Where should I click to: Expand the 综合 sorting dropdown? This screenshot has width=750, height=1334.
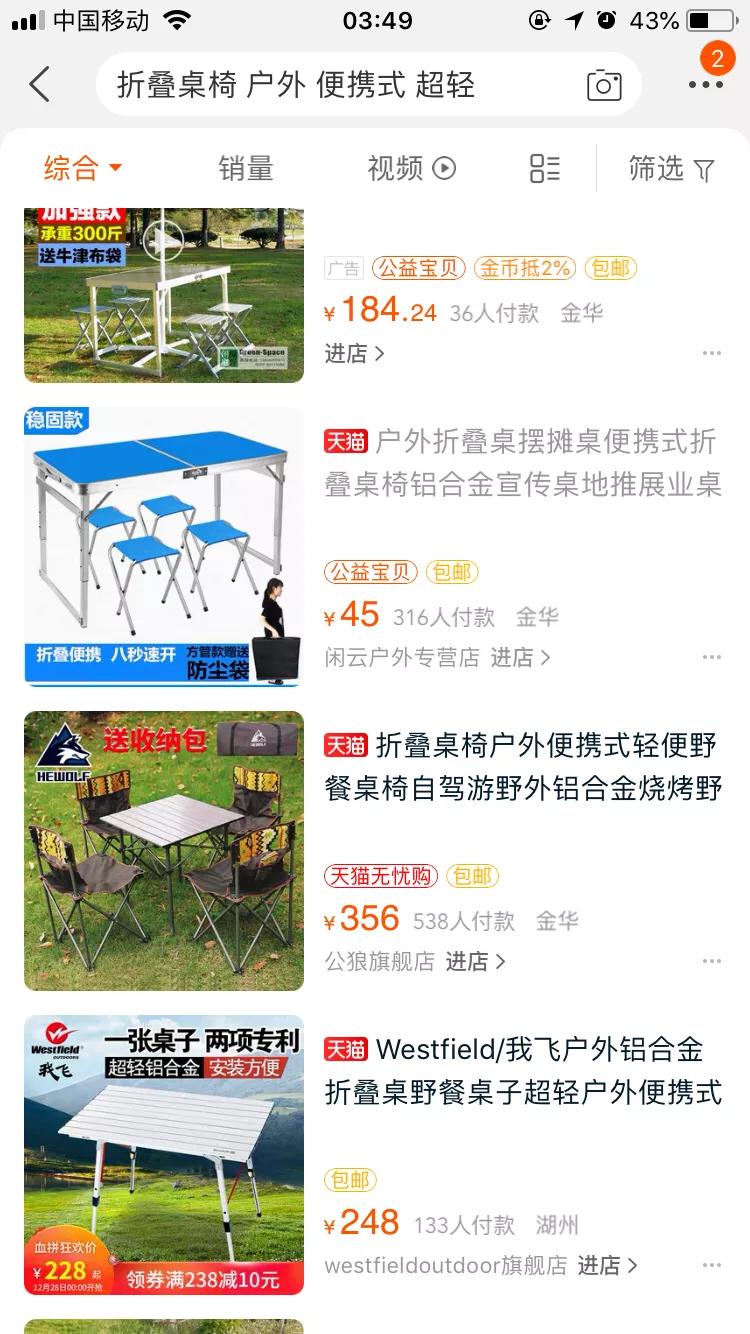(x=84, y=167)
